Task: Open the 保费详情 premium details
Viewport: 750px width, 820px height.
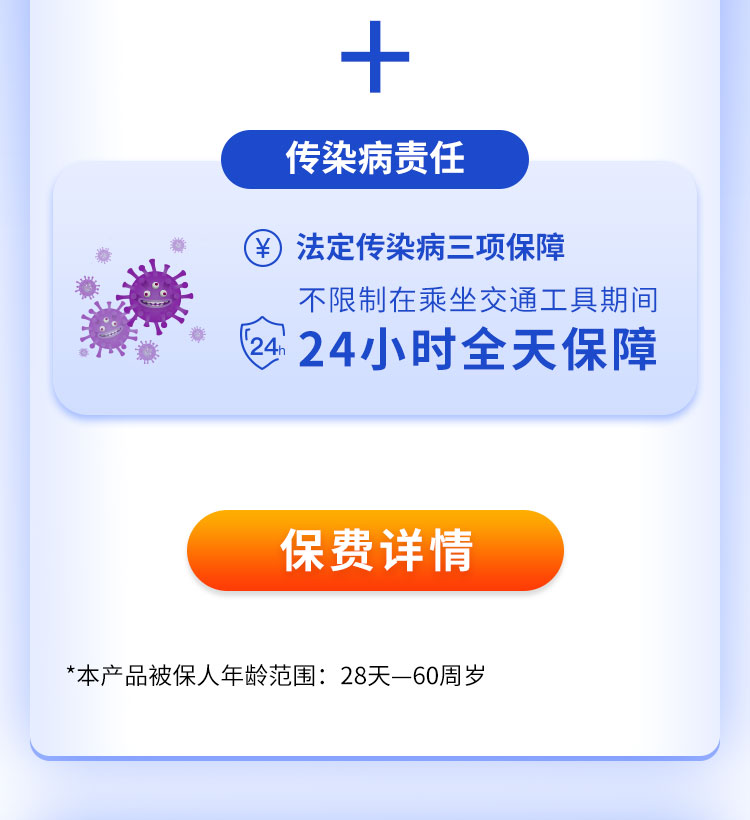Action: point(375,551)
